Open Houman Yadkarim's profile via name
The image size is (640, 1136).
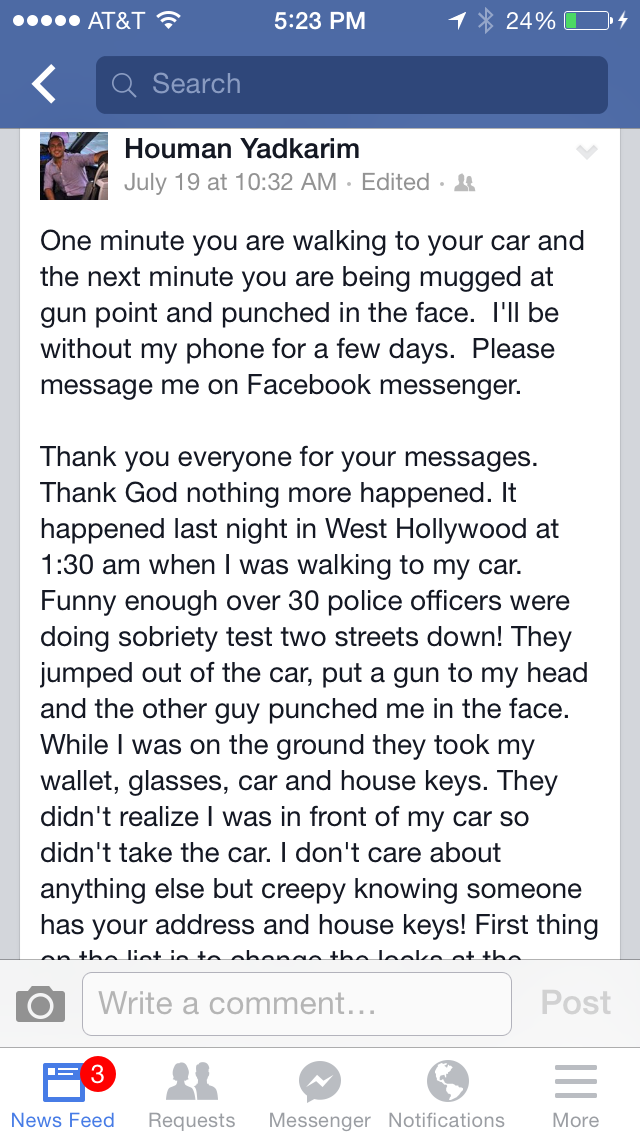(x=241, y=150)
